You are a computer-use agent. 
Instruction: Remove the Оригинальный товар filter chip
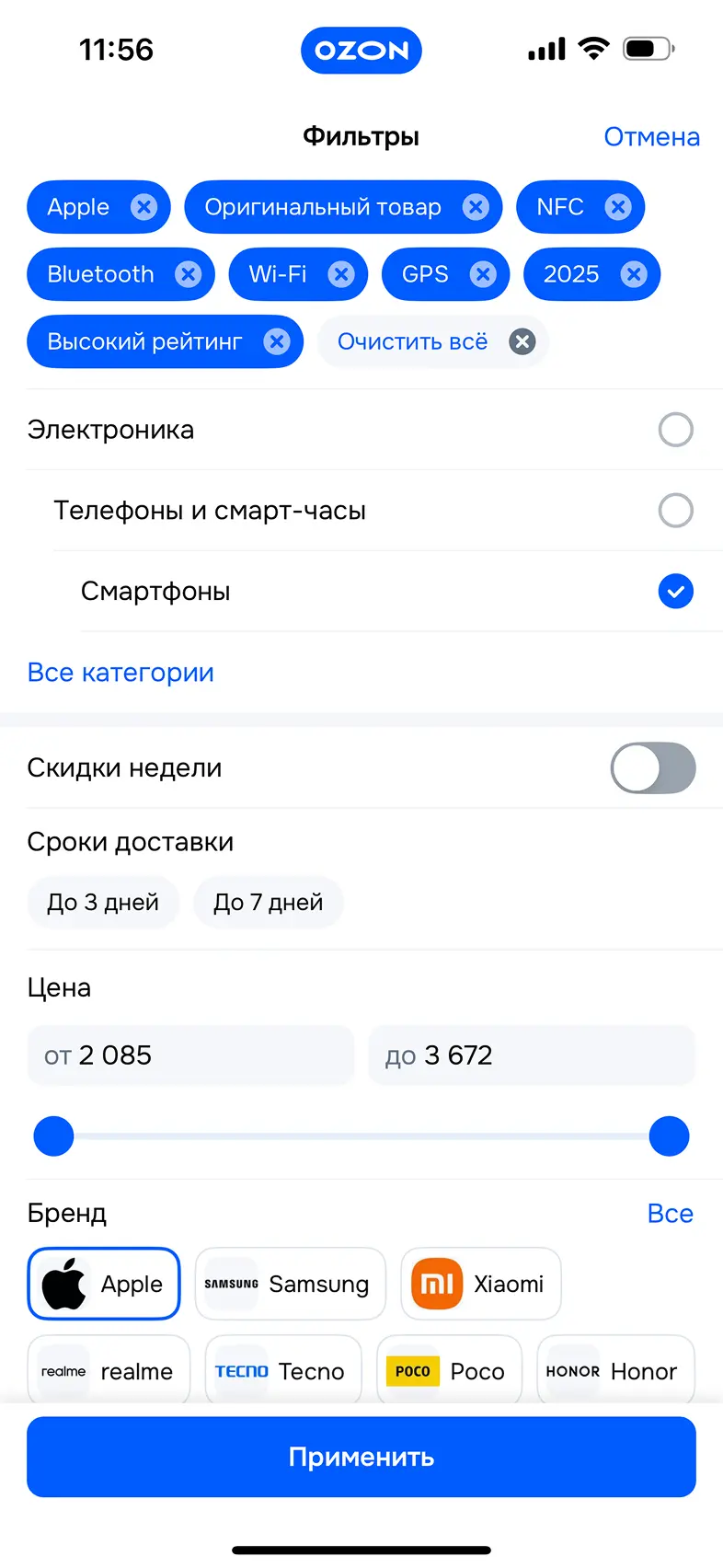tap(476, 207)
